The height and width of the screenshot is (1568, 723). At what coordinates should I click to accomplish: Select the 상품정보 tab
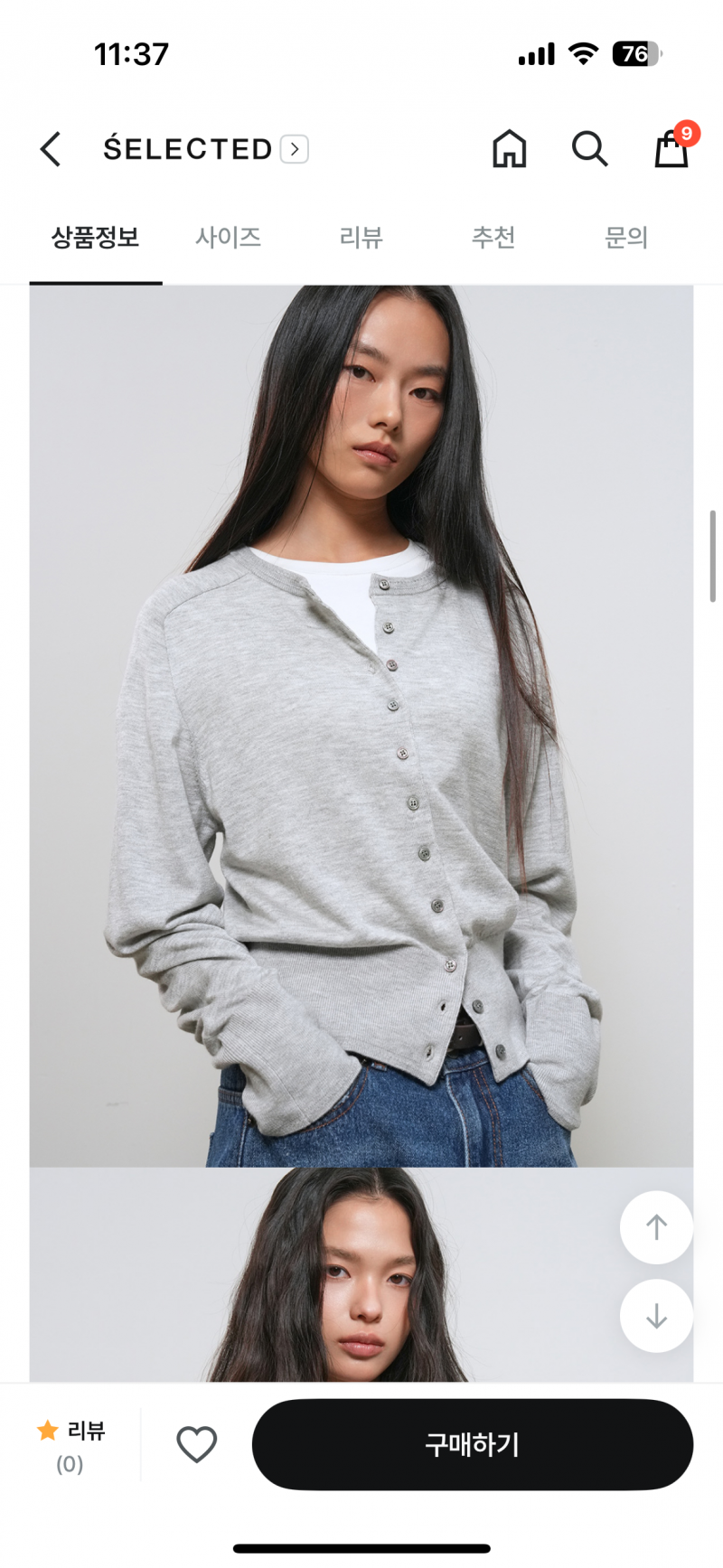coord(96,238)
